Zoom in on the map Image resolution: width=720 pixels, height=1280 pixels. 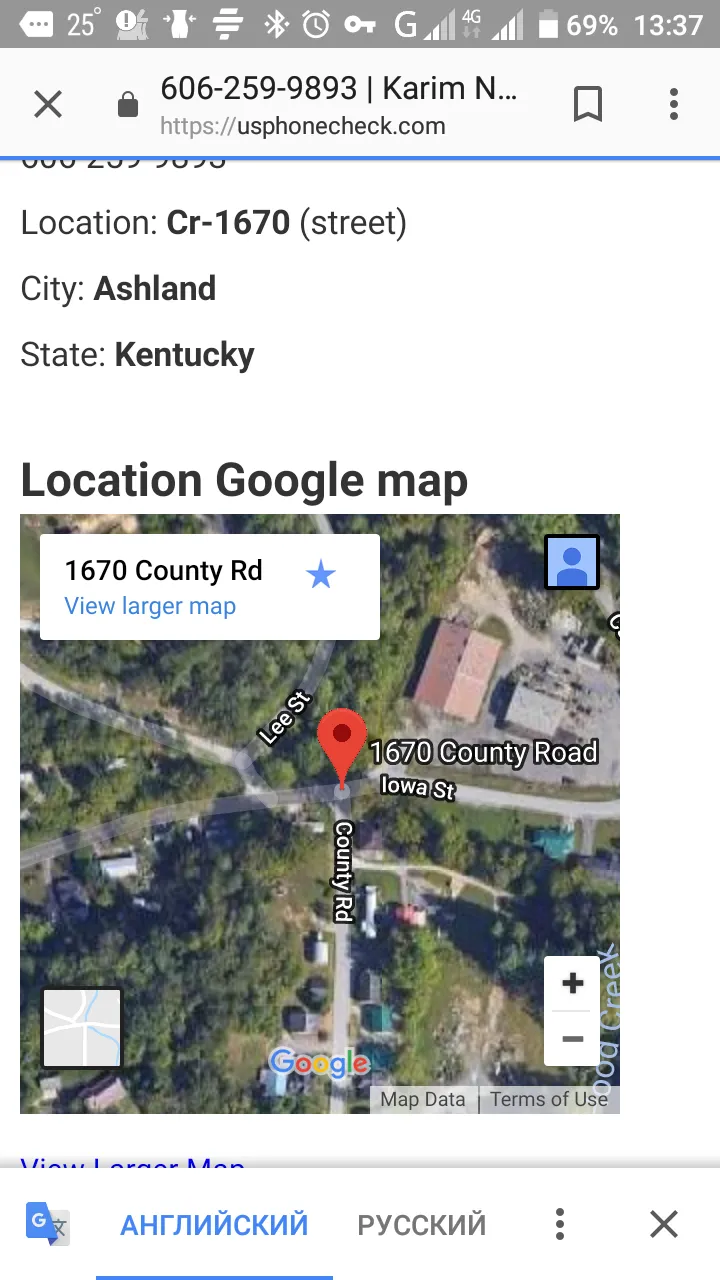pos(572,984)
